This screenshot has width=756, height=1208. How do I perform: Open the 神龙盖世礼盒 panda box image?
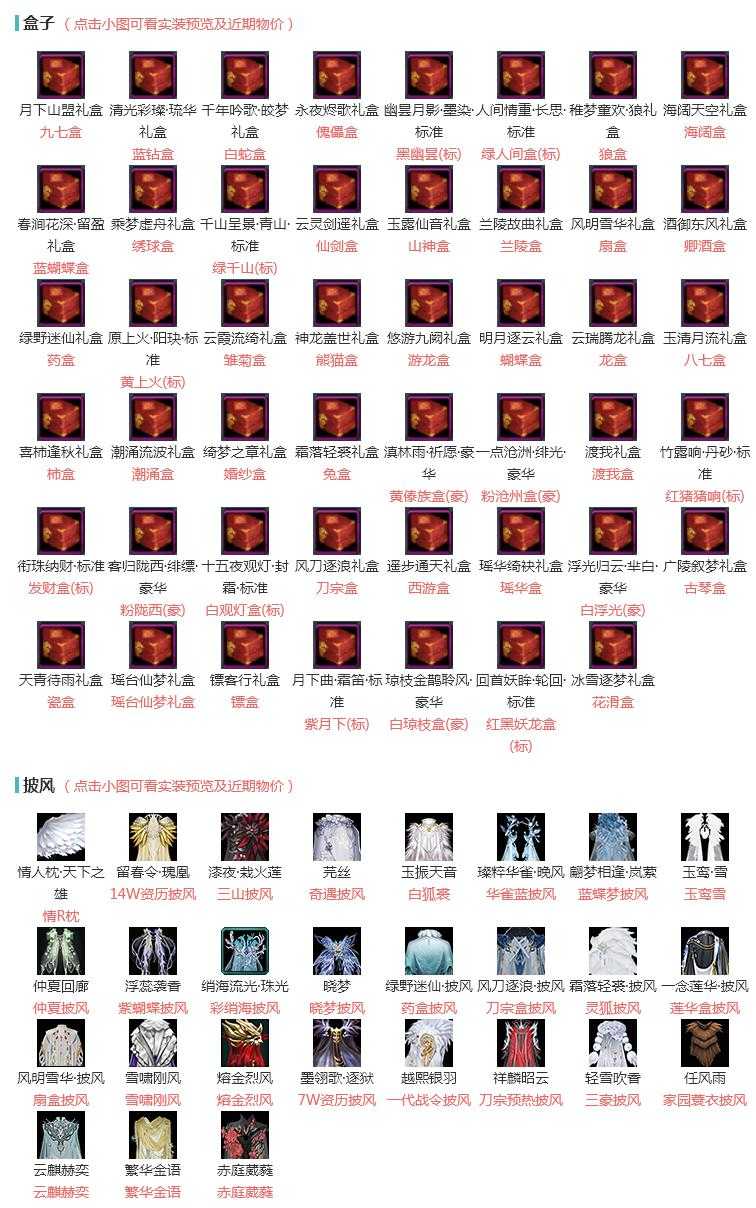coord(337,303)
